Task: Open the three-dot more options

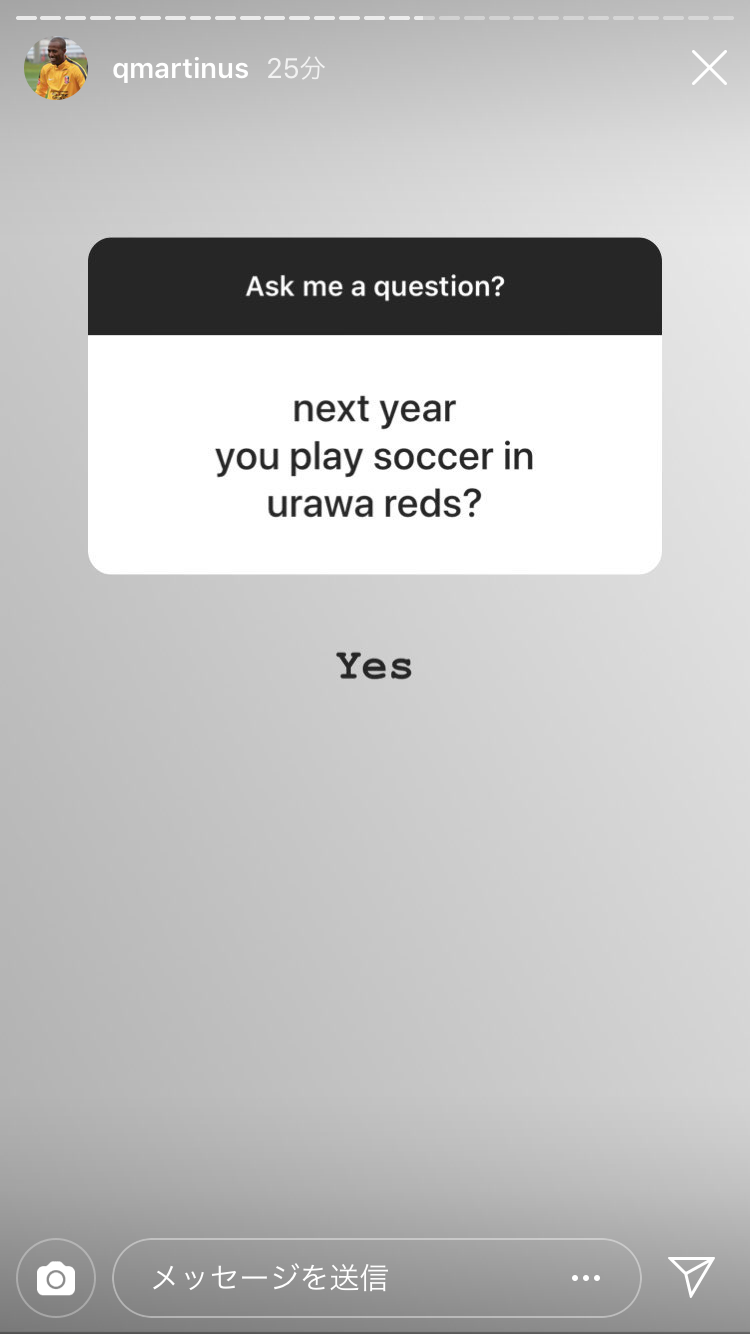Action: (x=586, y=1278)
